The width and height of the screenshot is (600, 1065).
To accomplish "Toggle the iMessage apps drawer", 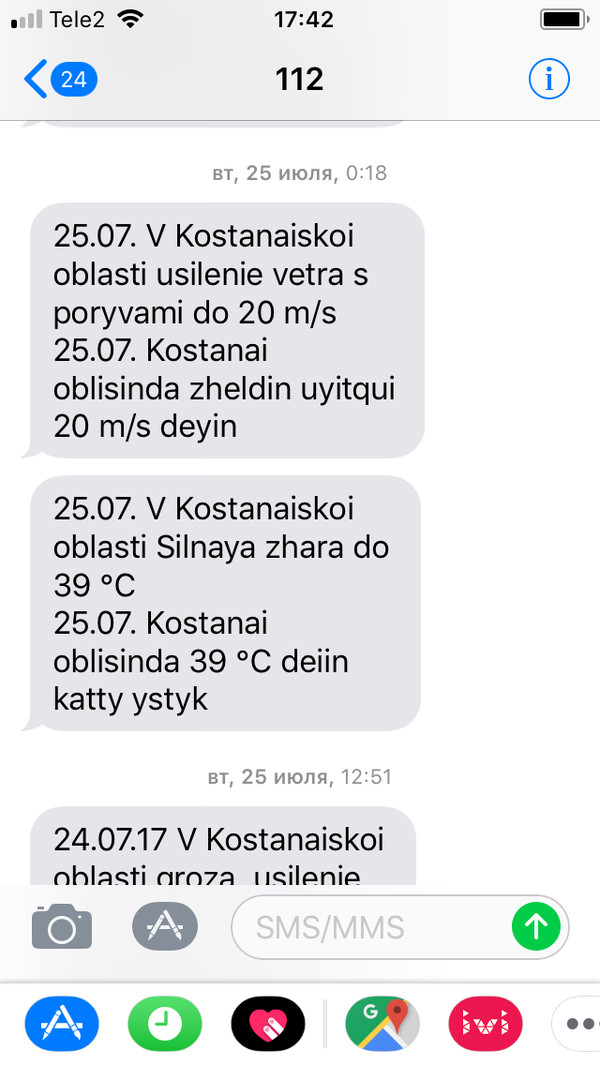I will click(164, 927).
